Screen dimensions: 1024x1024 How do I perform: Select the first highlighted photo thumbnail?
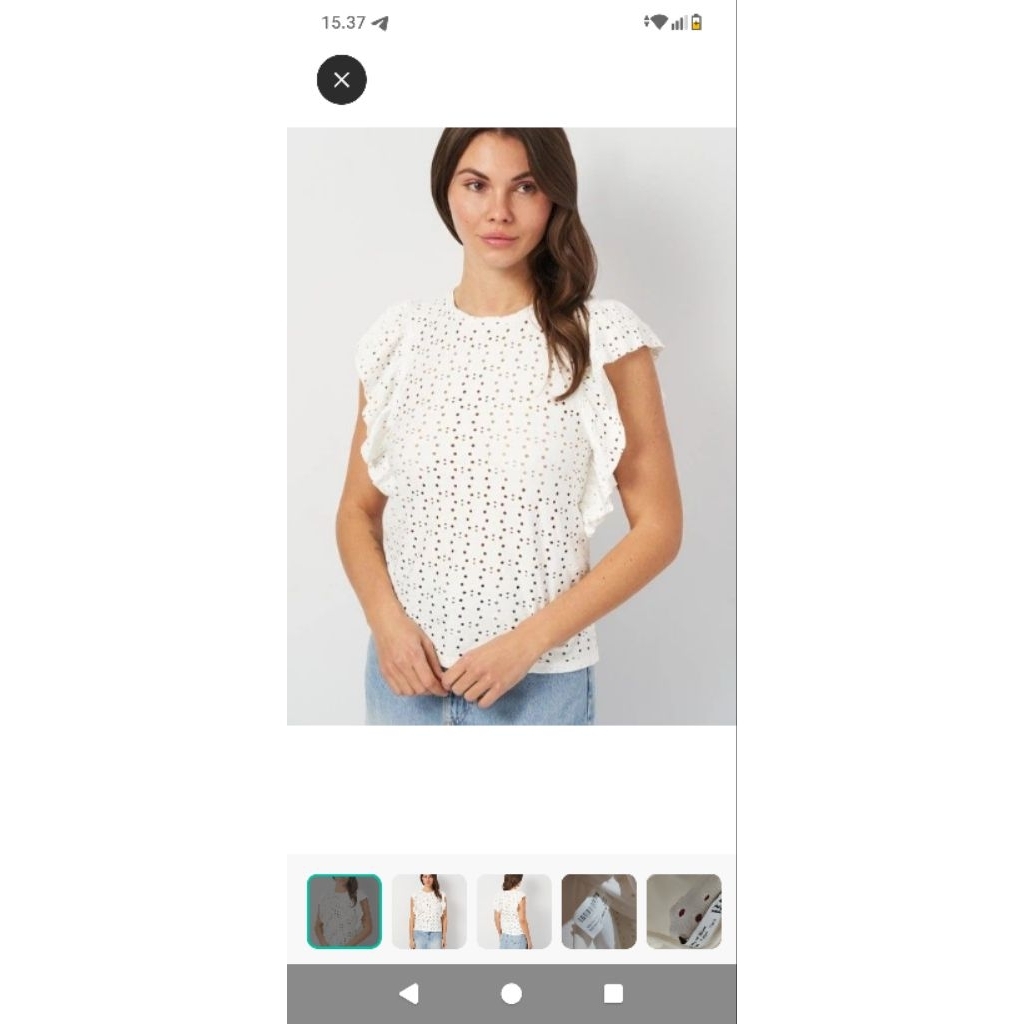click(344, 911)
